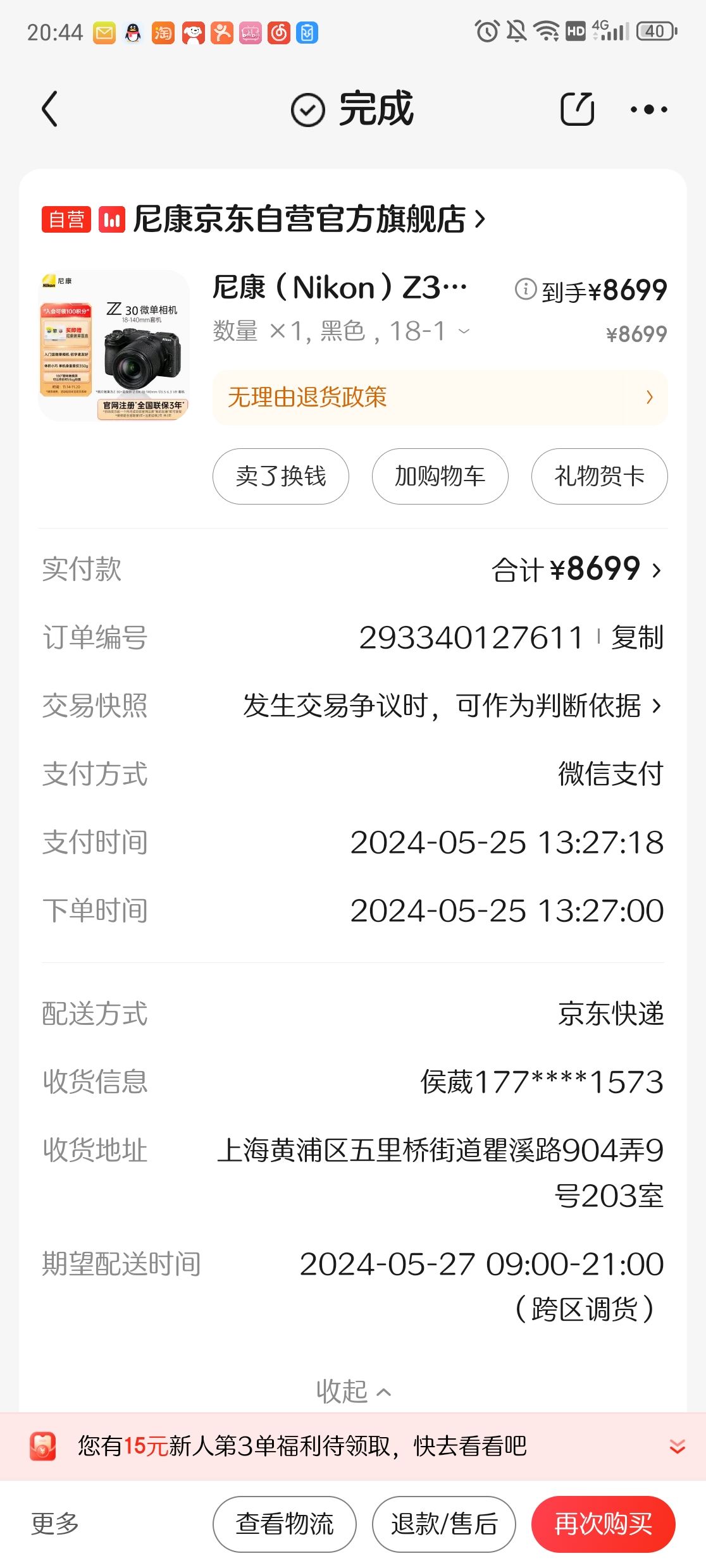This screenshot has width=706, height=1568.
Task: Tap 退款/售后 for refund service
Action: click(x=443, y=1524)
